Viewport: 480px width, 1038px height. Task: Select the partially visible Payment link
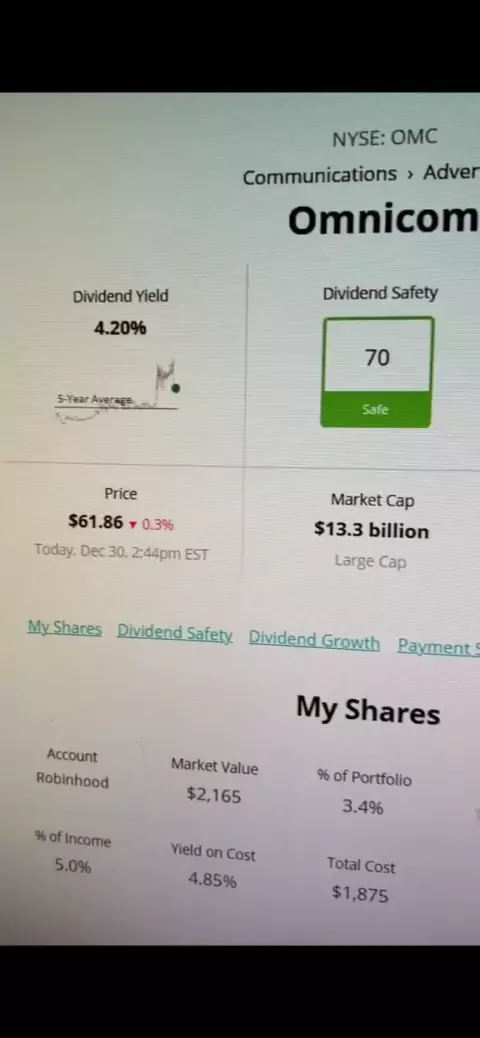(438, 647)
